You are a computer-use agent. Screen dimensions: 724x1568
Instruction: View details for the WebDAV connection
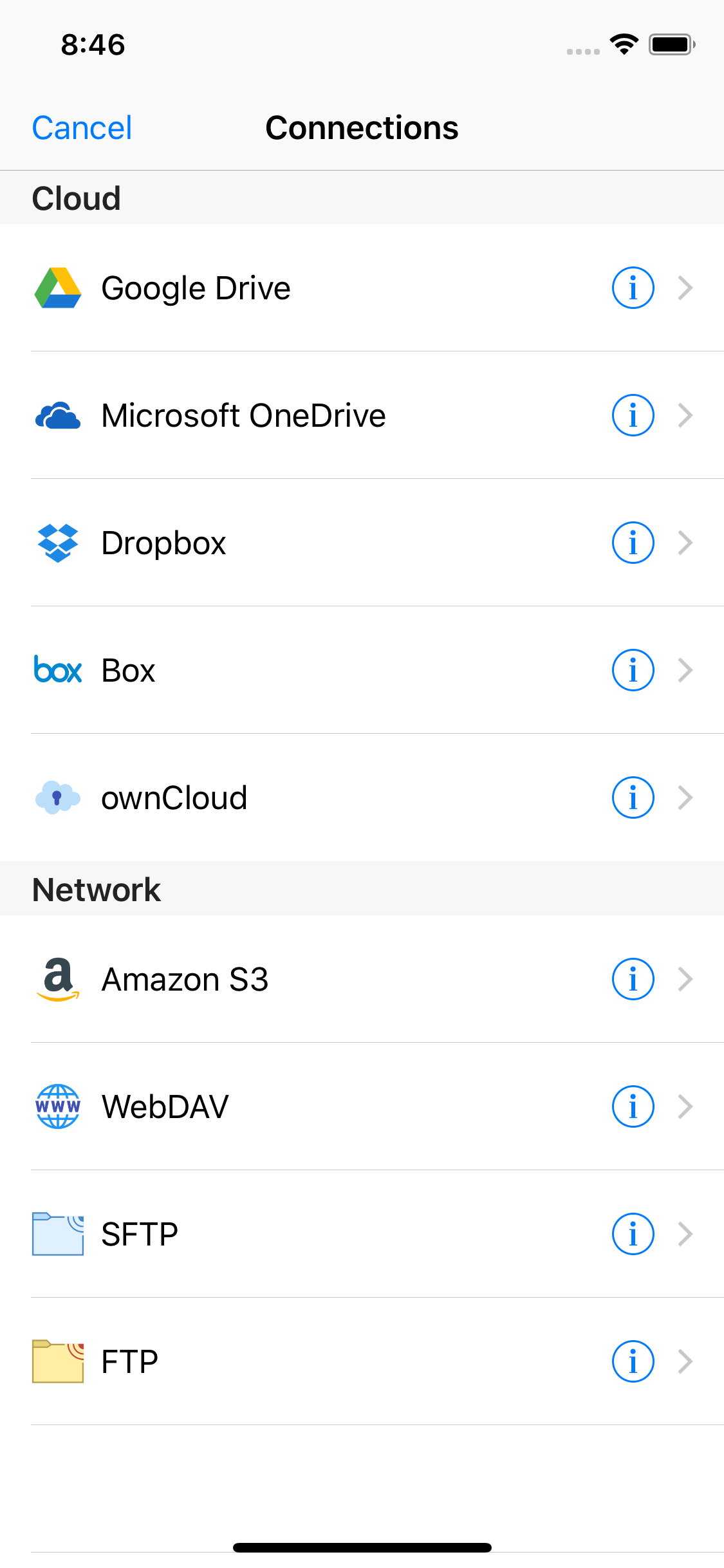[x=633, y=1106]
